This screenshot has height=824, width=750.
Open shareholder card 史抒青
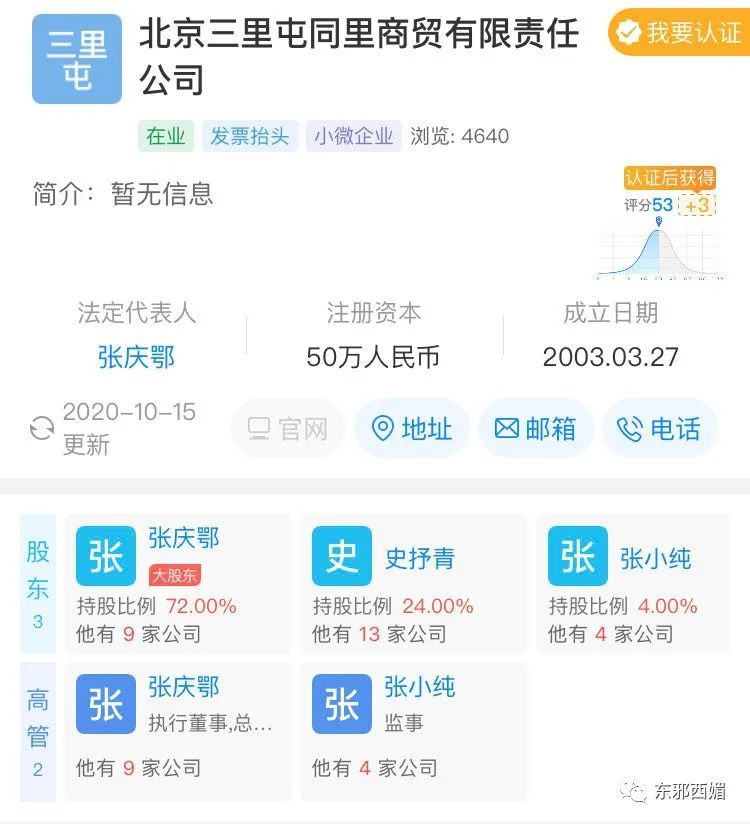[413, 584]
